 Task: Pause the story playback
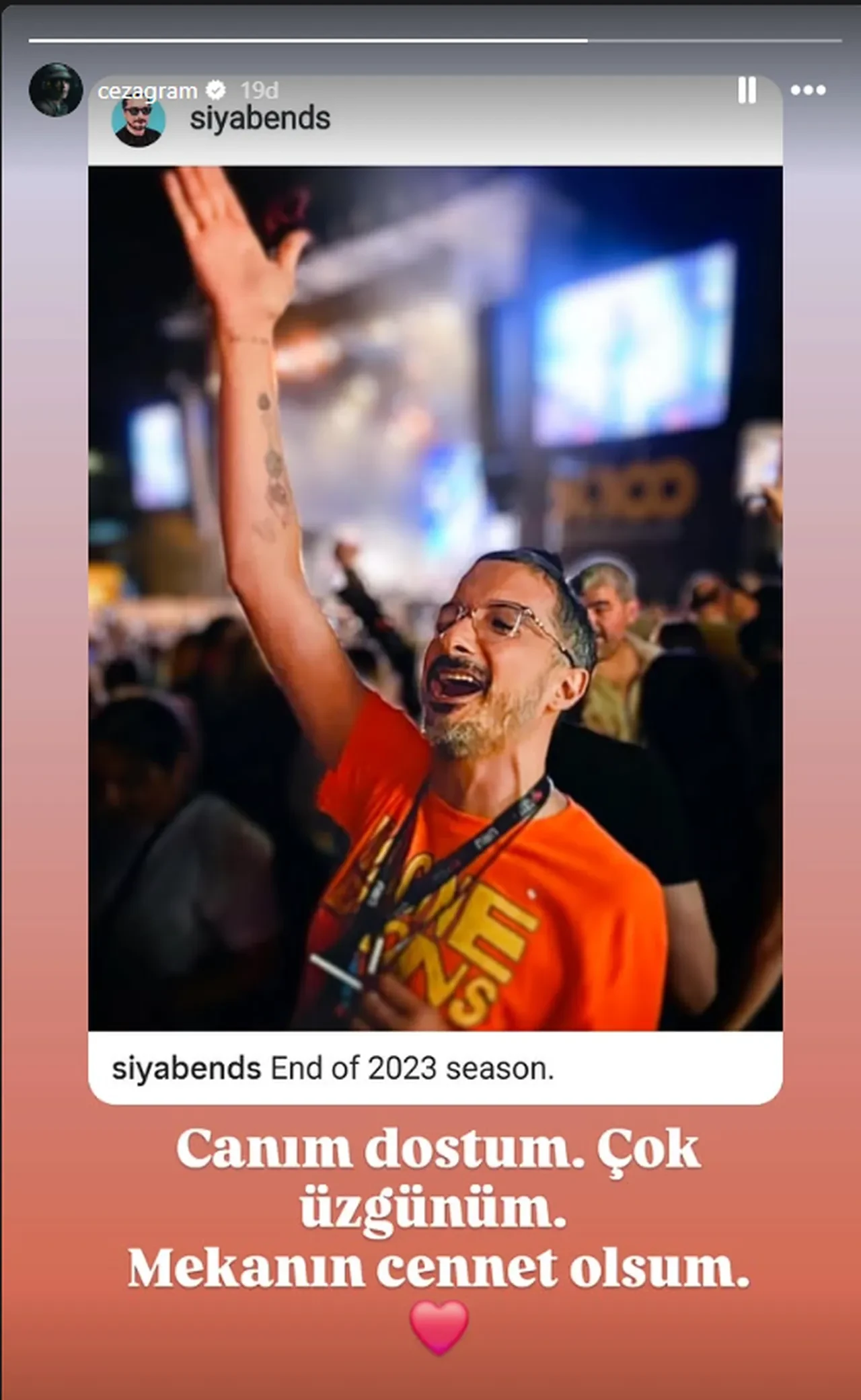pyautogui.click(x=747, y=90)
